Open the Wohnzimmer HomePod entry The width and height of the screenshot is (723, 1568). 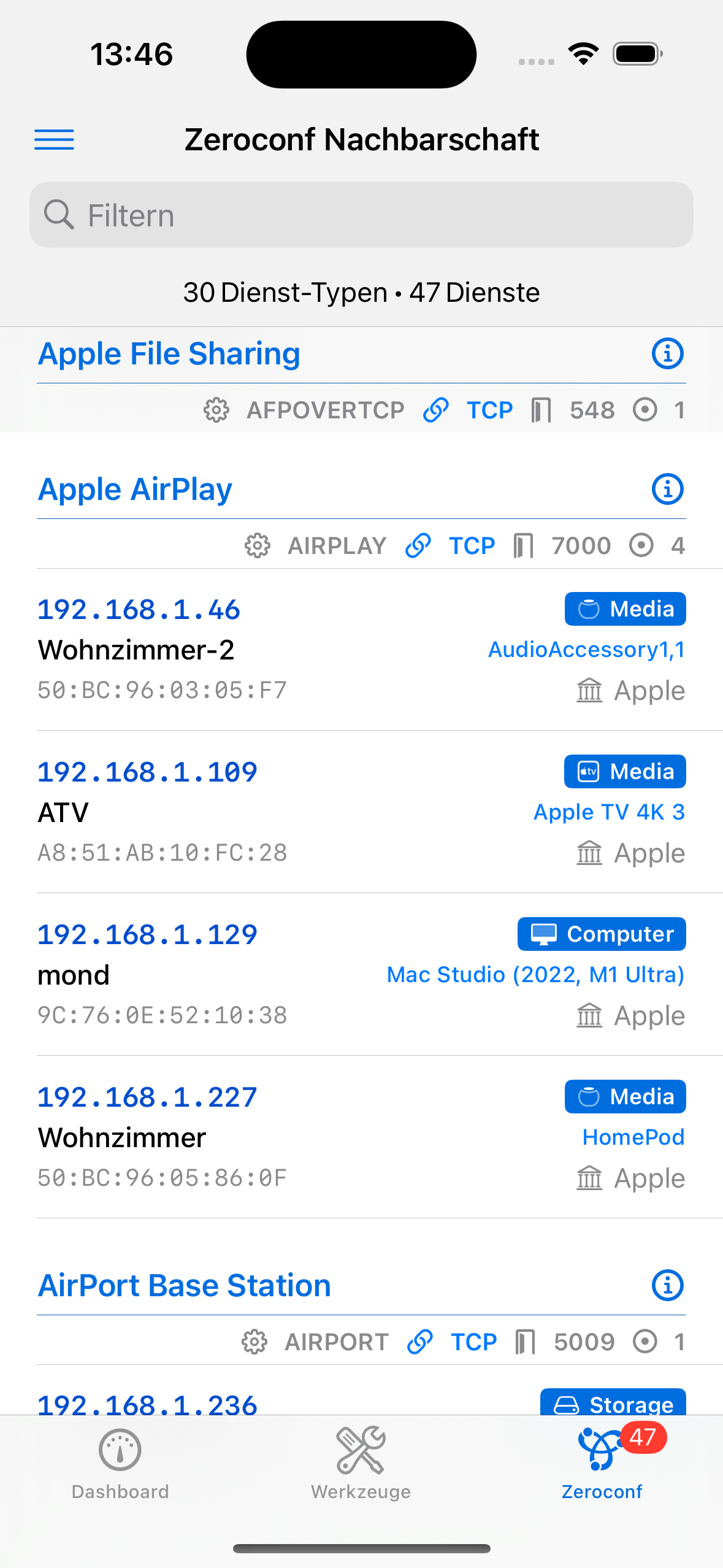click(x=361, y=1137)
